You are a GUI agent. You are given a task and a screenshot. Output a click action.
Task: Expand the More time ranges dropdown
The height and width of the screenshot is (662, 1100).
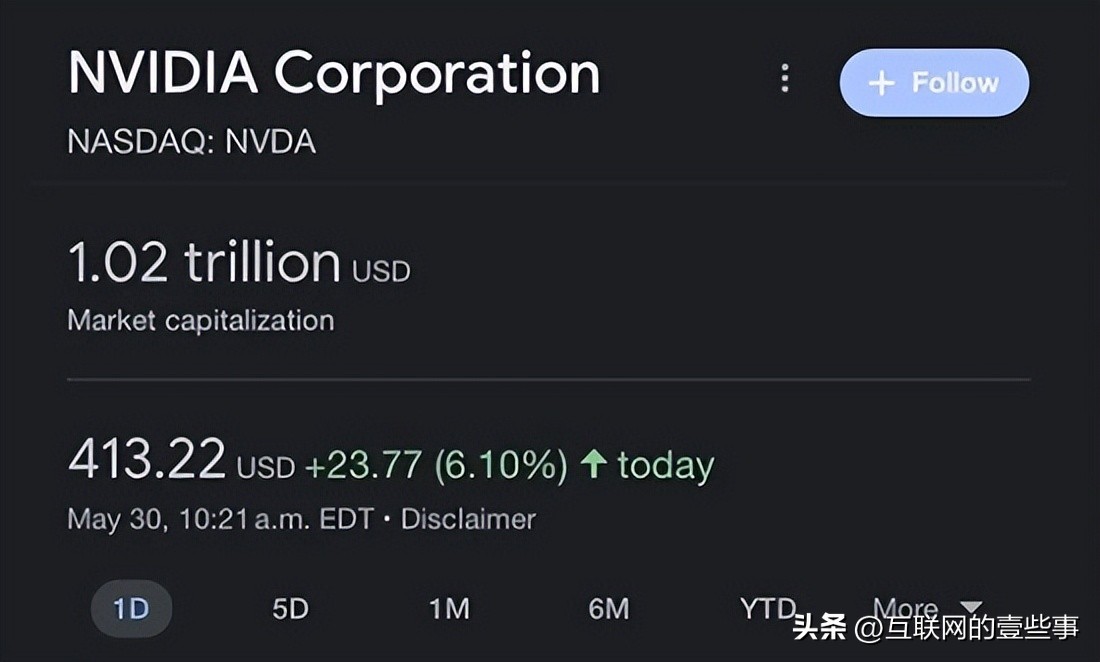click(926, 607)
